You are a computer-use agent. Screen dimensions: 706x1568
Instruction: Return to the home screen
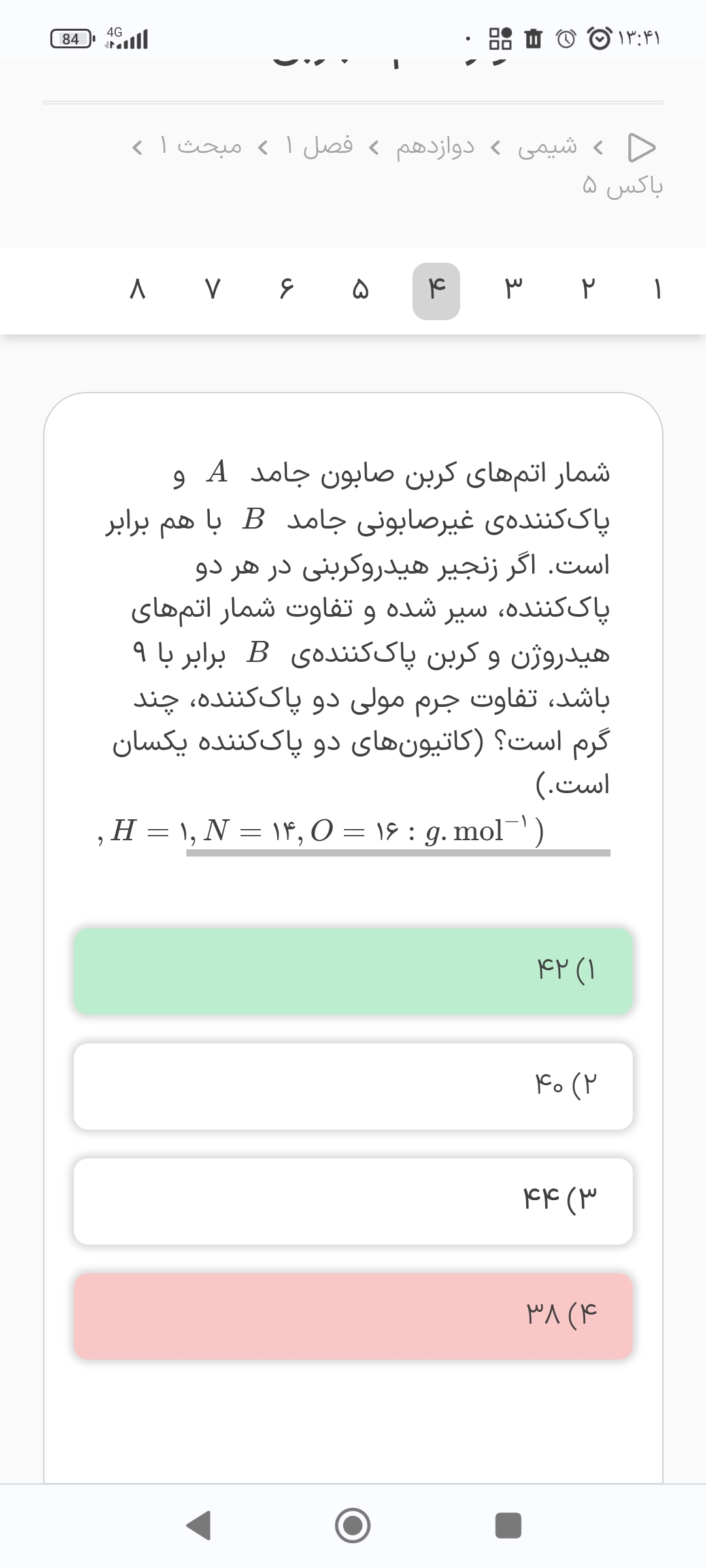coord(353,1525)
